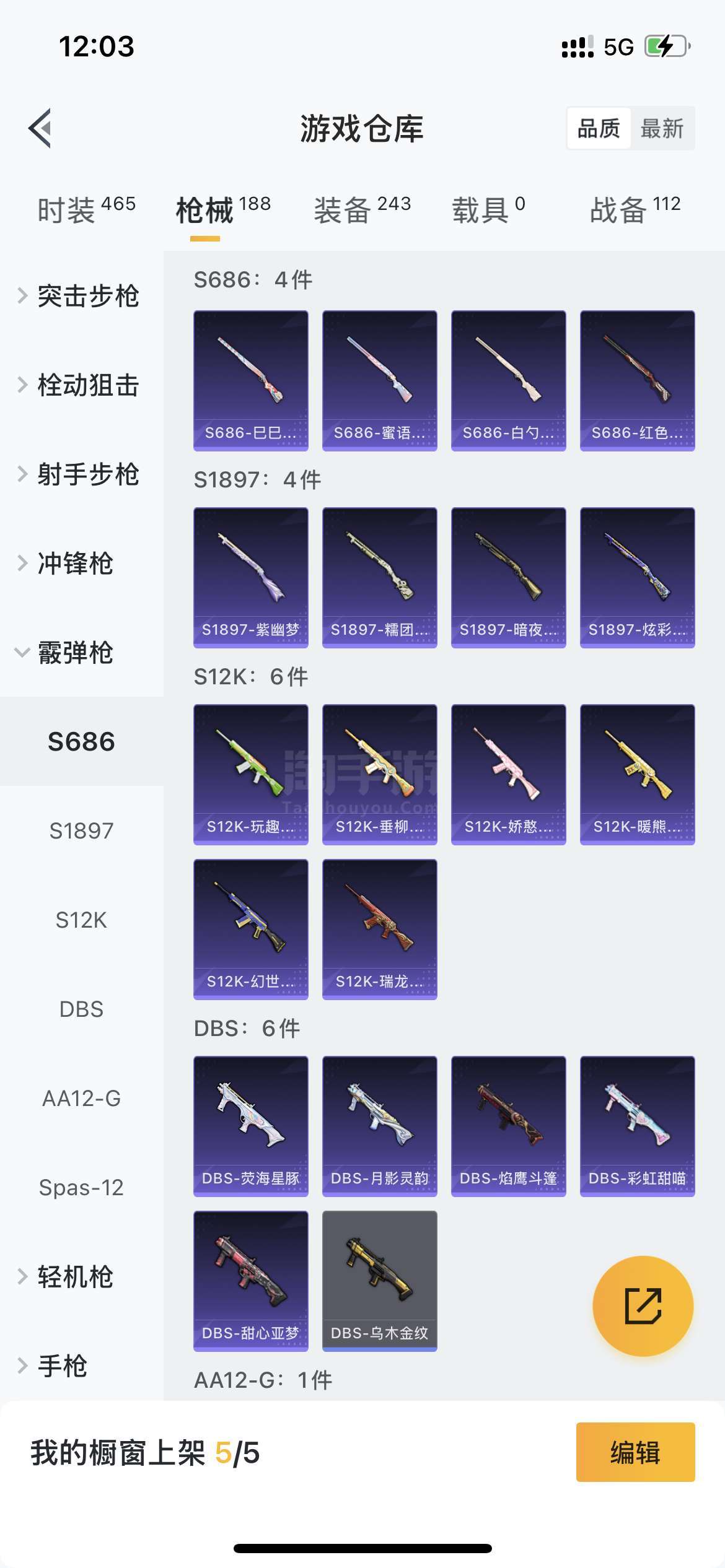Switch to the 时装 tab

coord(86,210)
